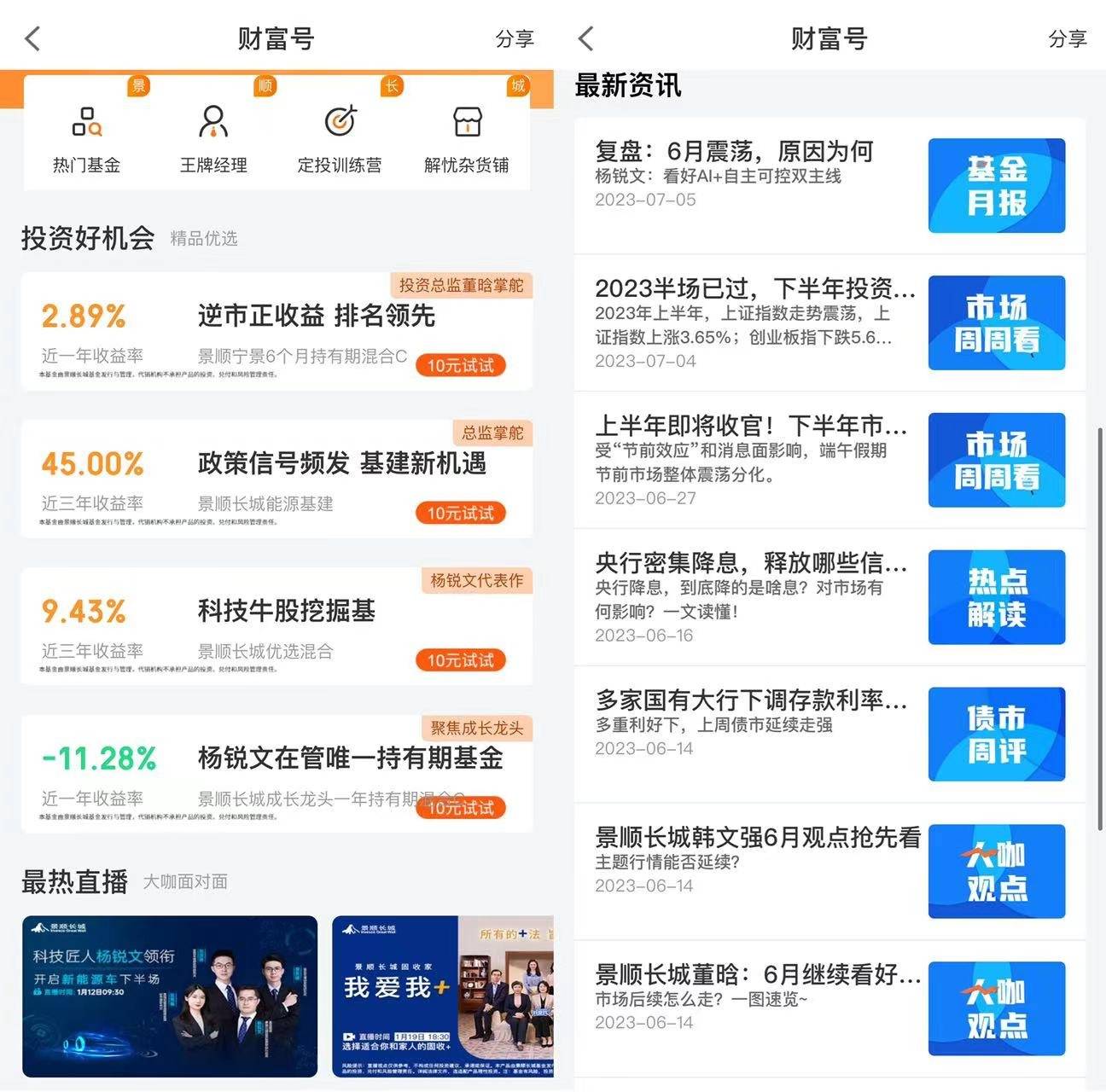
Task: Tap 分享 on the right screen
Action: (x=1067, y=39)
